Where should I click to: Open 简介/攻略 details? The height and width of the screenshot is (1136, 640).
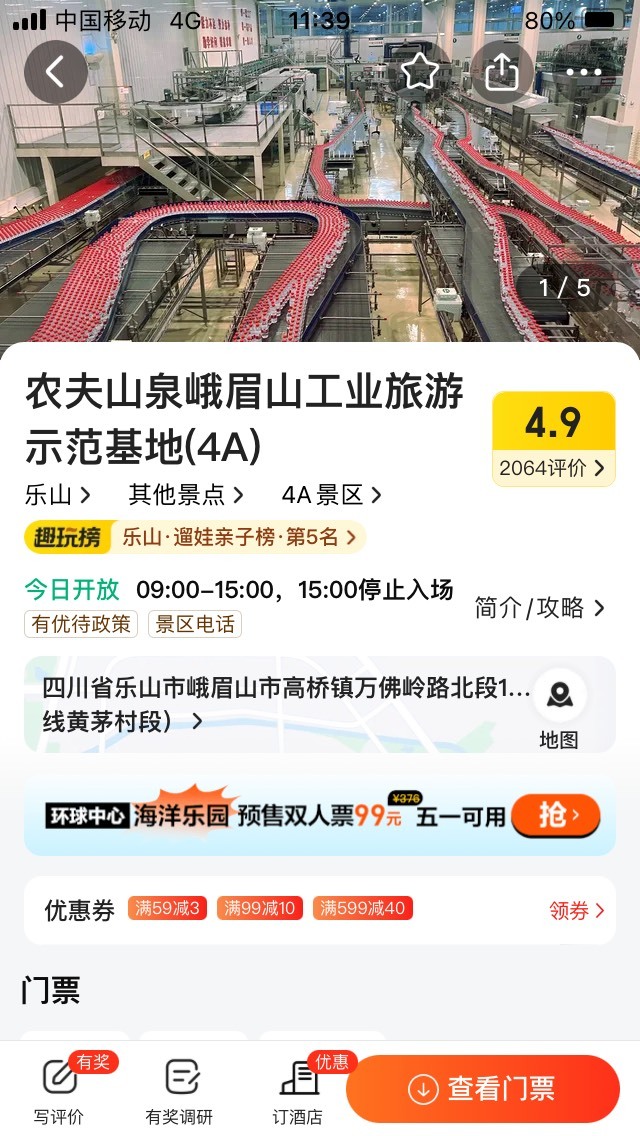[x=539, y=607]
